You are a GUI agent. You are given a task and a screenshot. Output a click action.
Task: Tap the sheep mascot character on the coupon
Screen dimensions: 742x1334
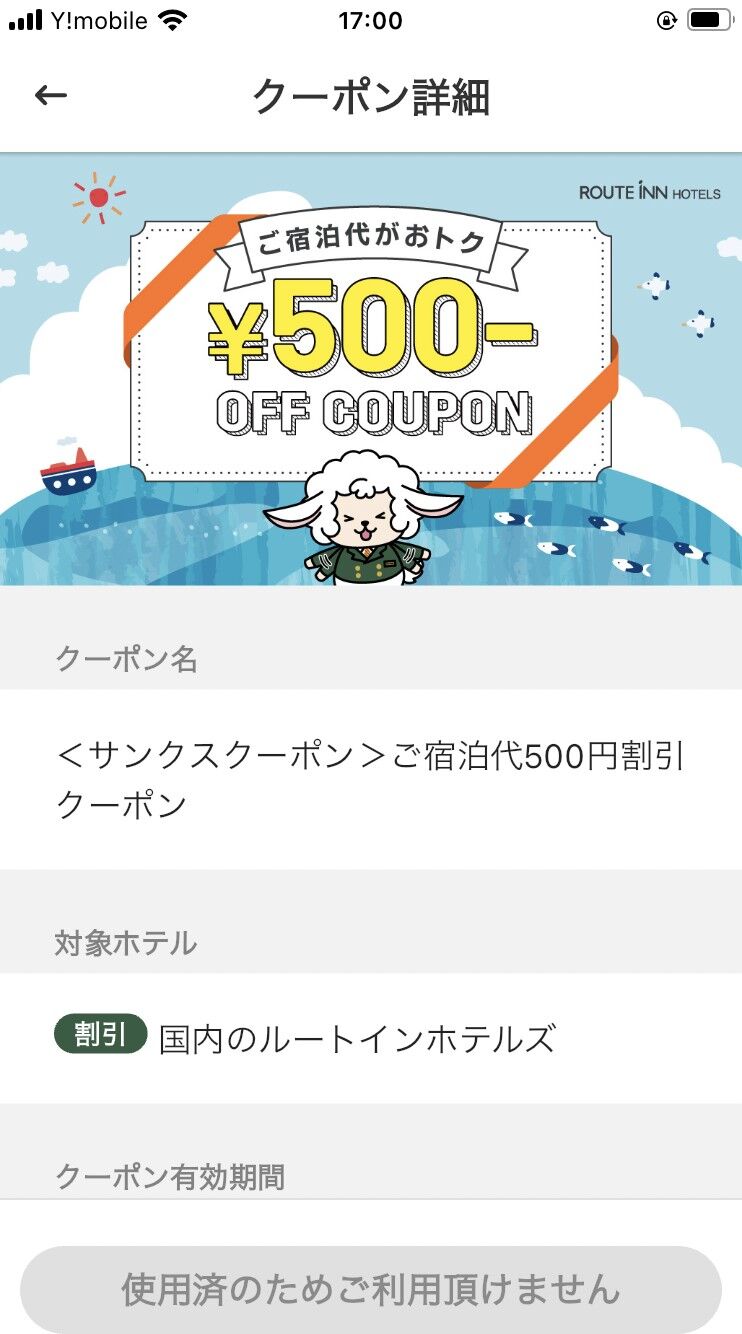click(370, 520)
